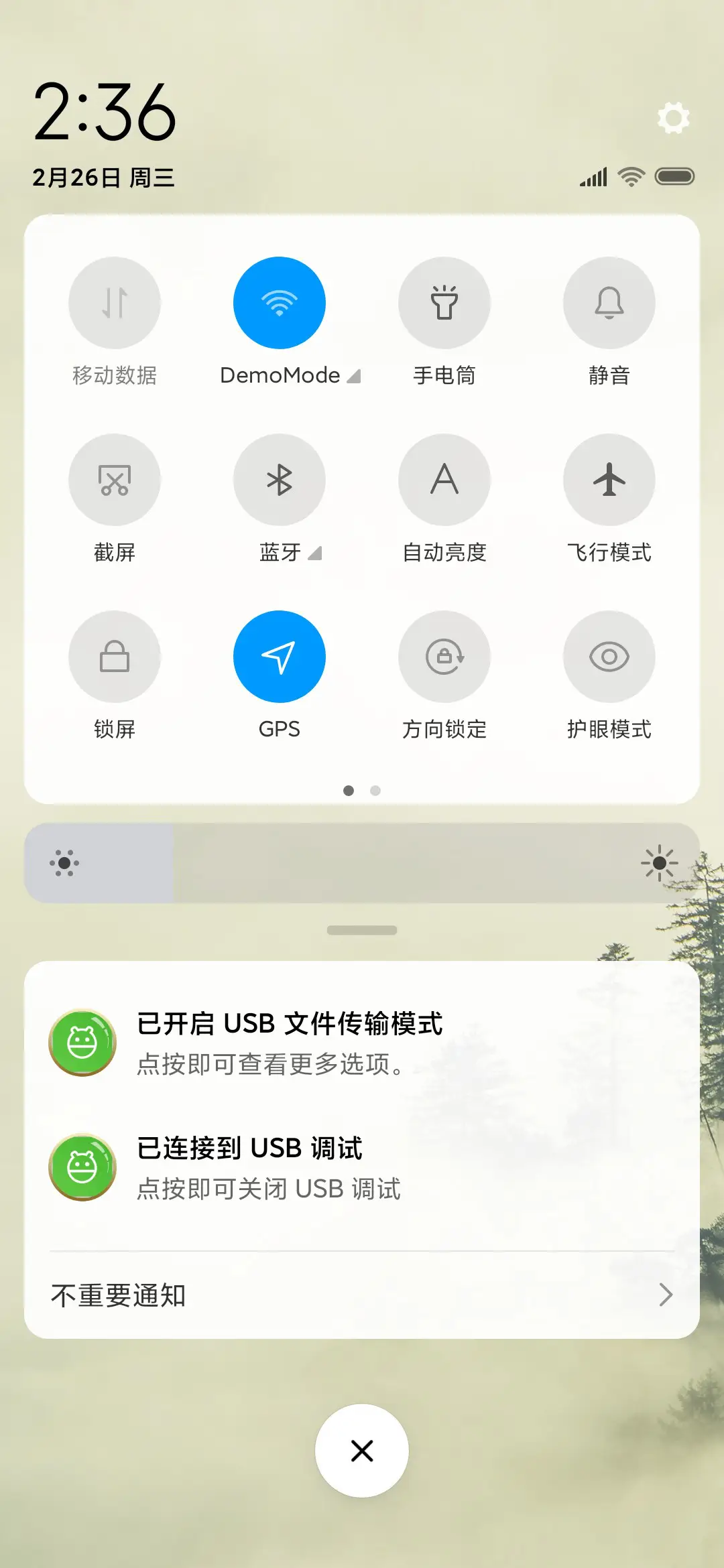Viewport: 724px width, 1568px height.
Task: Mute the phone with the silent tile
Action: tap(609, 302)
